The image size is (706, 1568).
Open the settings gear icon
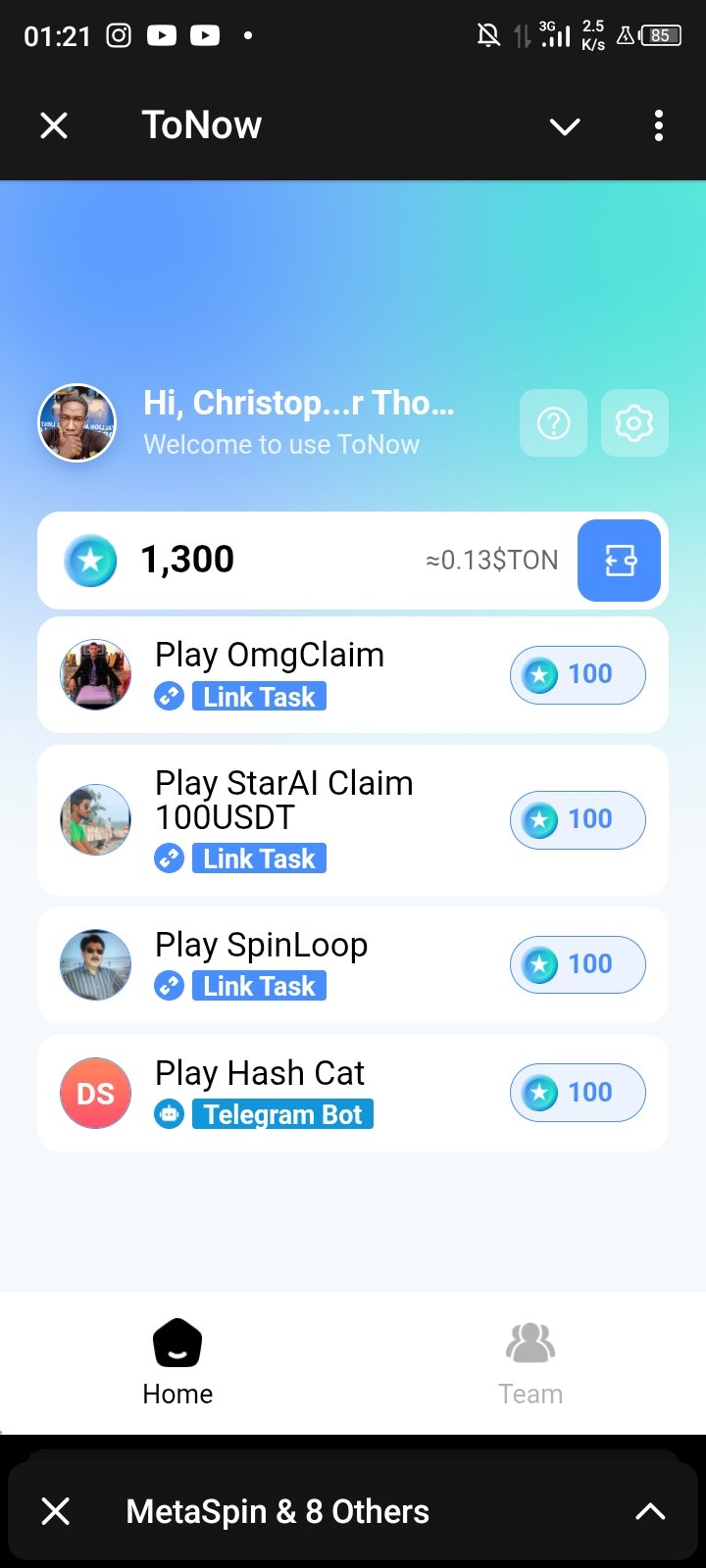point(633,423)
